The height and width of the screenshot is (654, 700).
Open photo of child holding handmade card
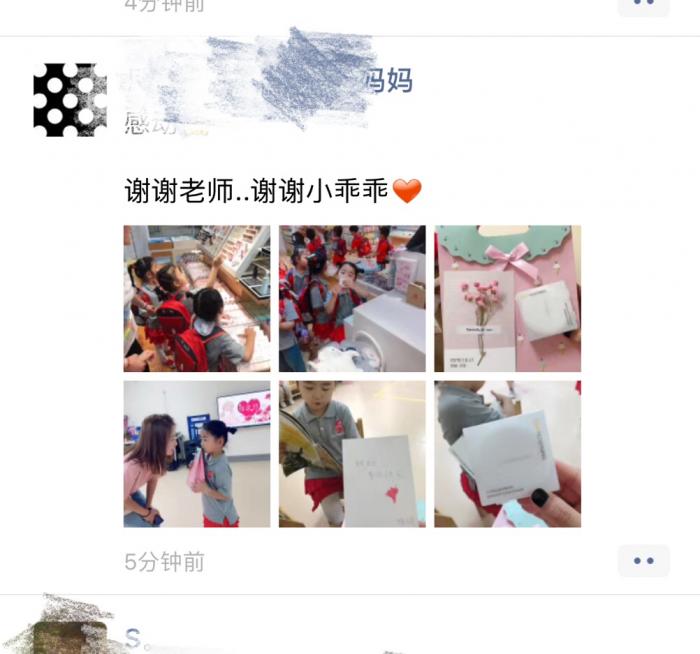[352, 453]
